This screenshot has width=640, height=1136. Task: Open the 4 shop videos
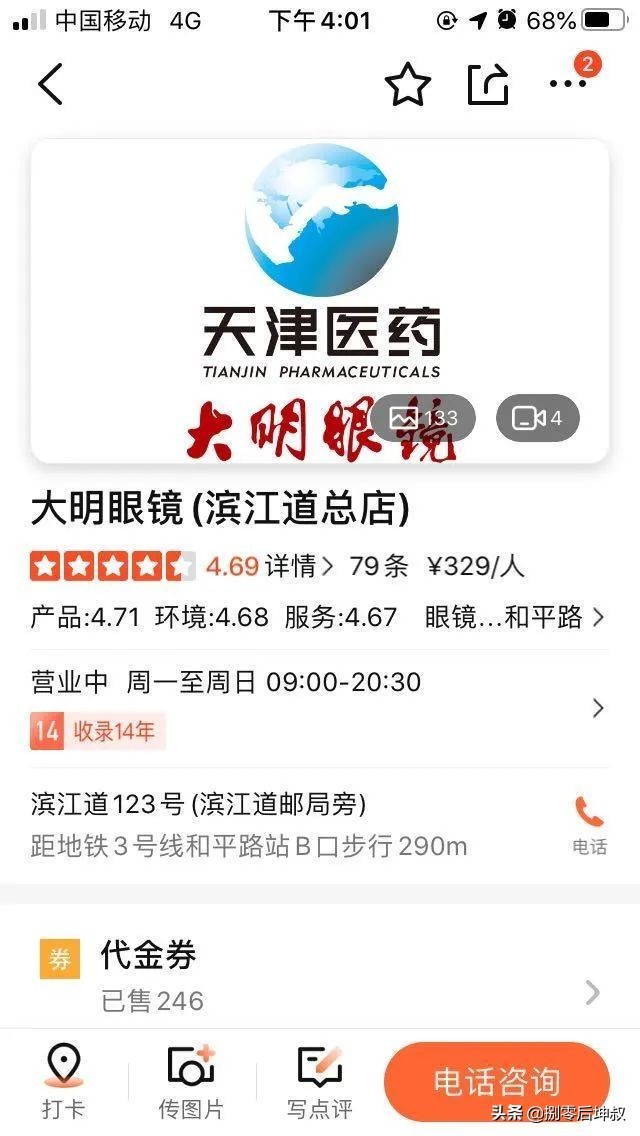pyautogui.click(x=538, y=418)
